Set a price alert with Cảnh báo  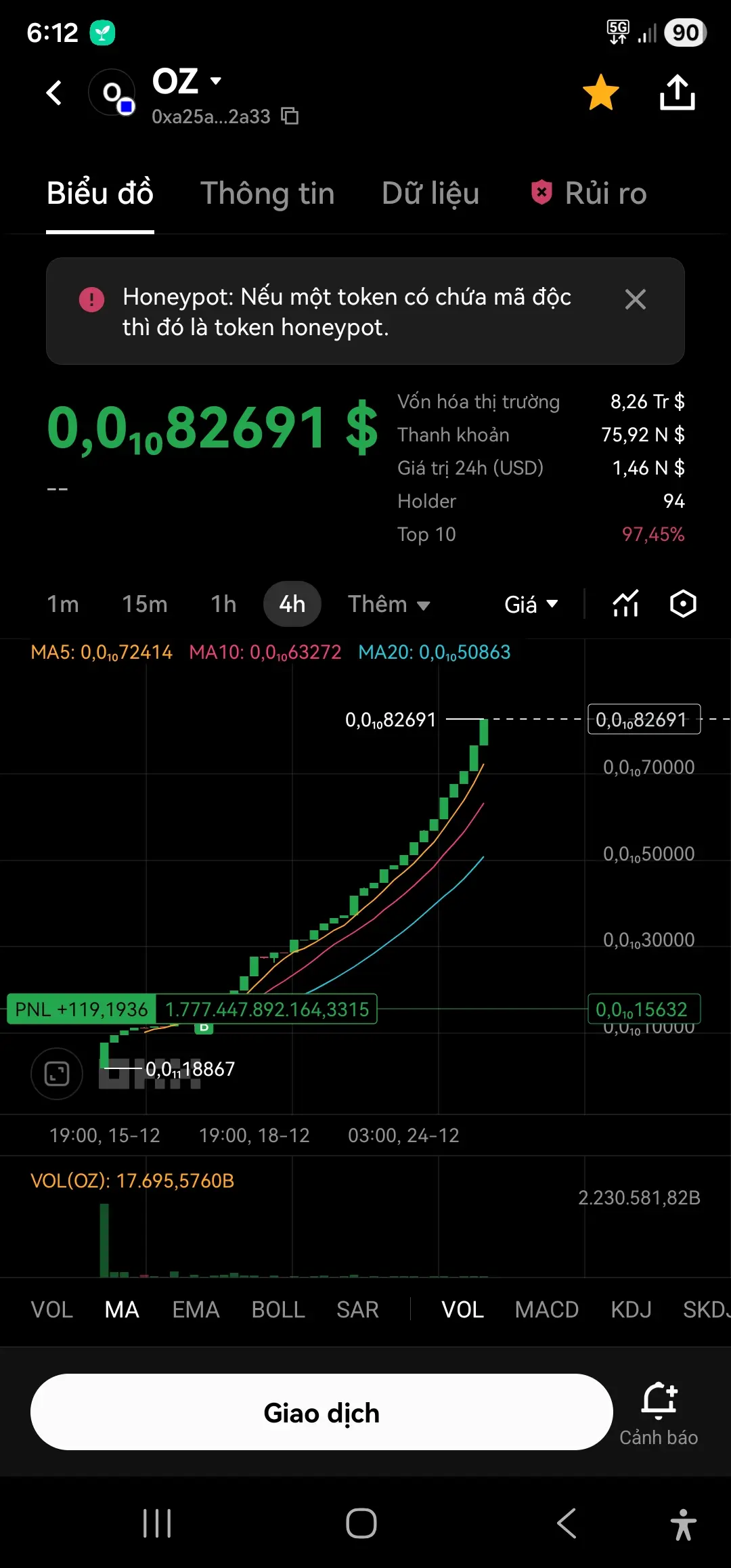coord(659,1414)
